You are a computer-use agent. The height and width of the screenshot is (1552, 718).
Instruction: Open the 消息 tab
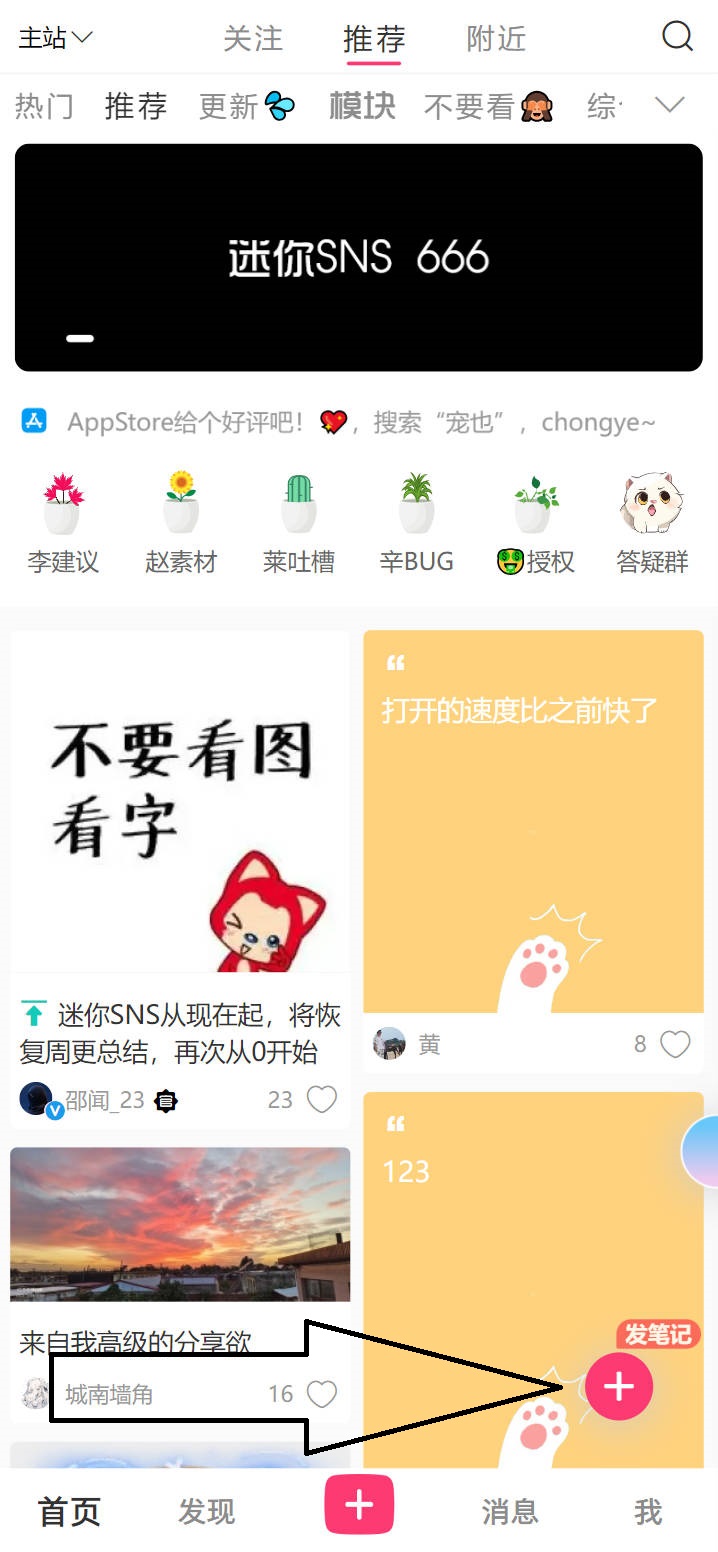click(x=510, y=1511)
